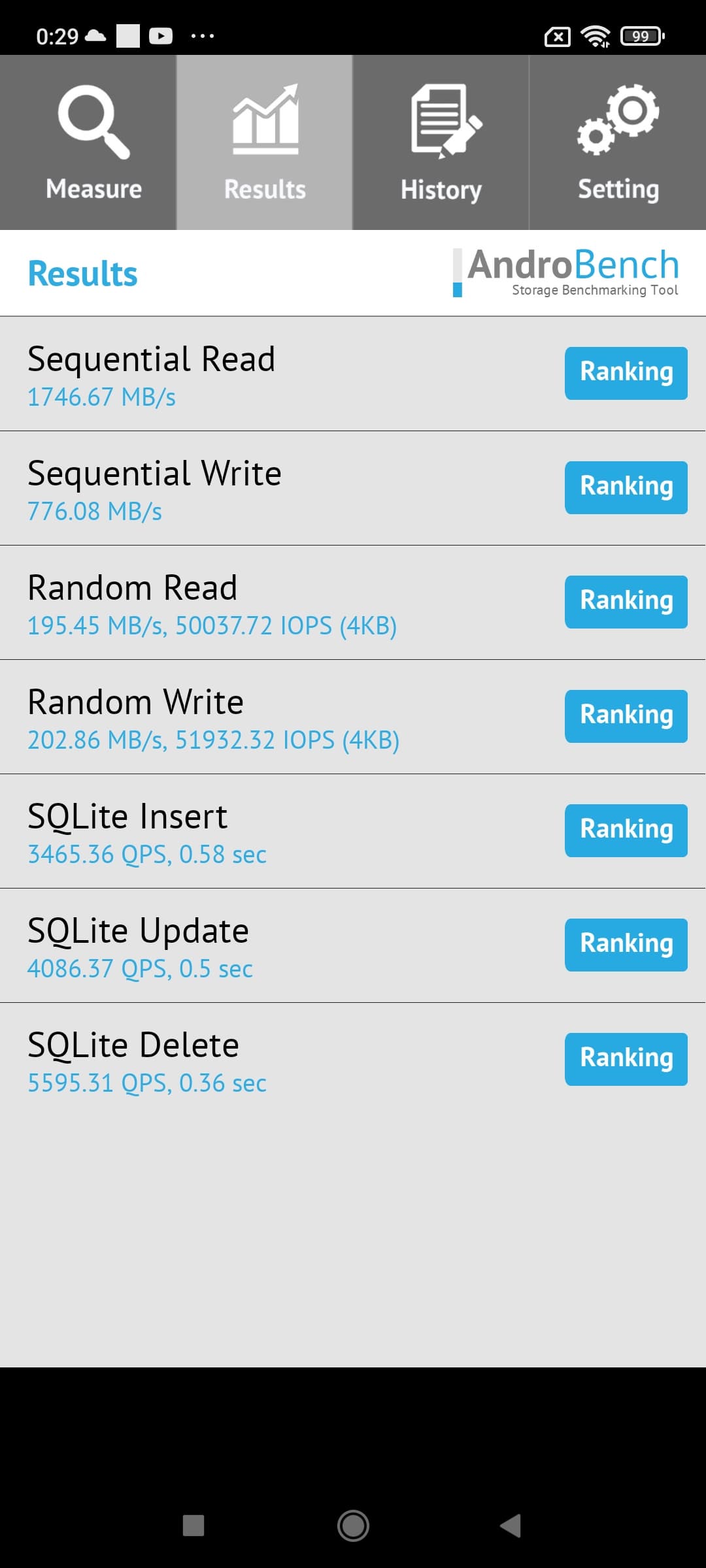Go to the Setting tab
The width and height of the screenshot is (706, 1568).
pos(618,142)
